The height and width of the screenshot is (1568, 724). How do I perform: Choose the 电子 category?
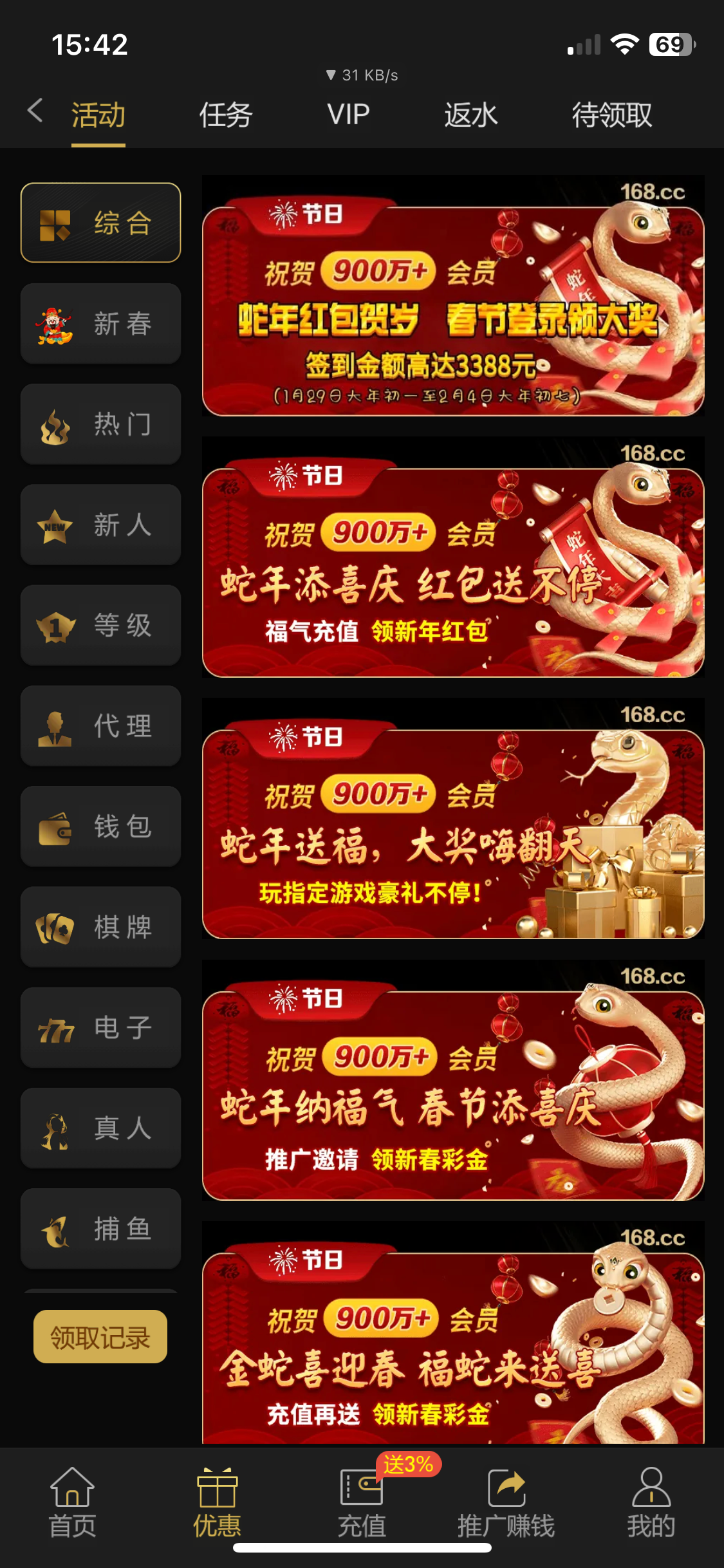coord(101,1027)
